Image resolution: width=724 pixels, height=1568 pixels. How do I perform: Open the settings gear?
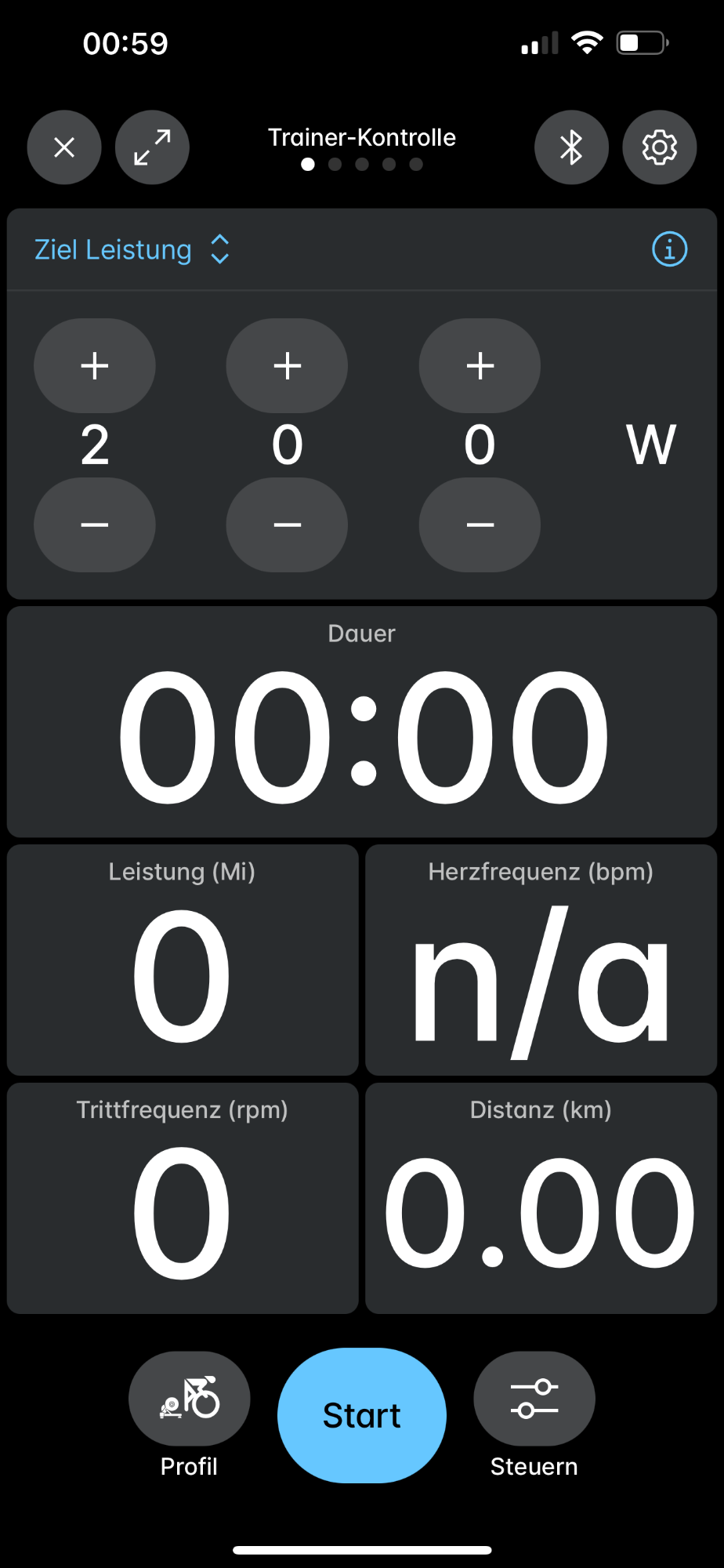(659, 147)
